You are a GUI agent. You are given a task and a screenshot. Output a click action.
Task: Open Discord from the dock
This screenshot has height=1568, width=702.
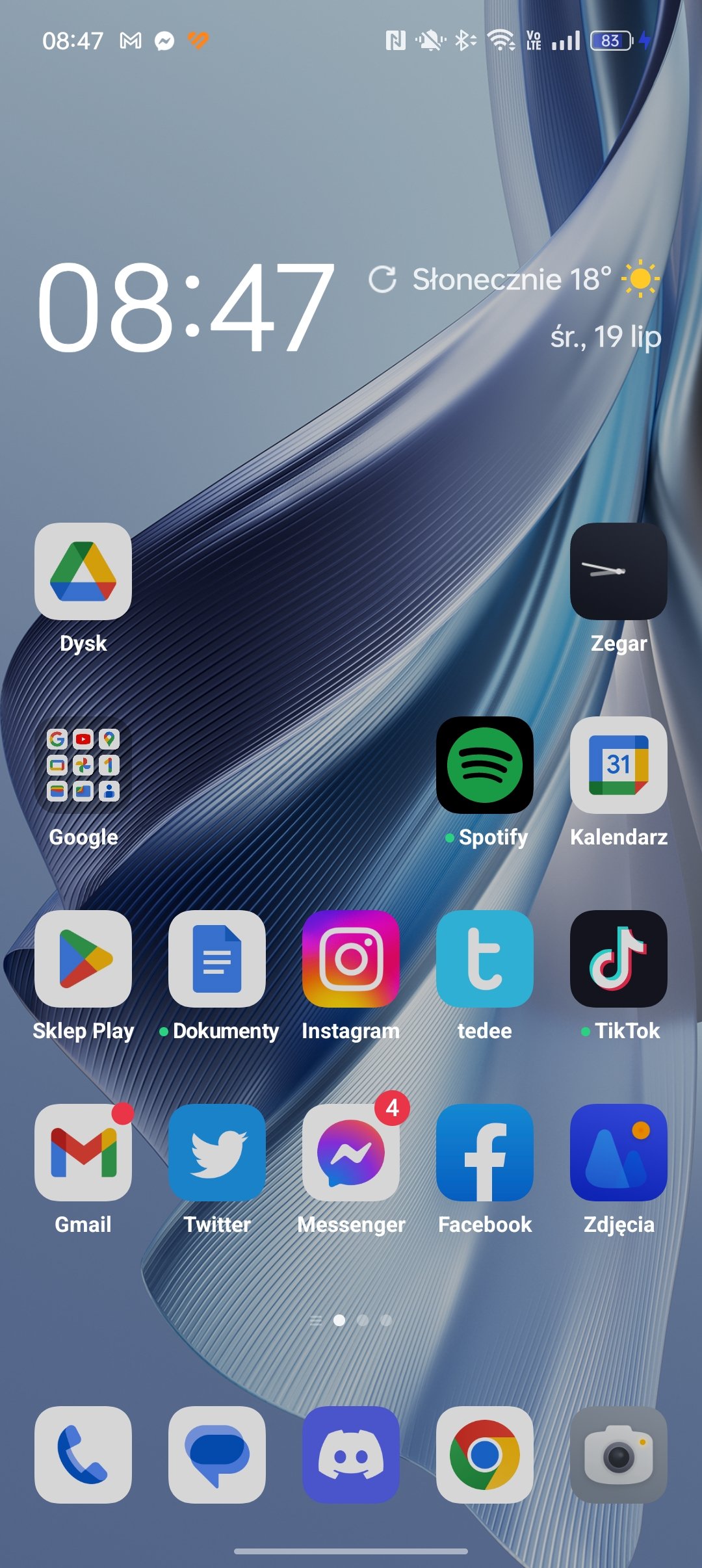coord(351,1454)
